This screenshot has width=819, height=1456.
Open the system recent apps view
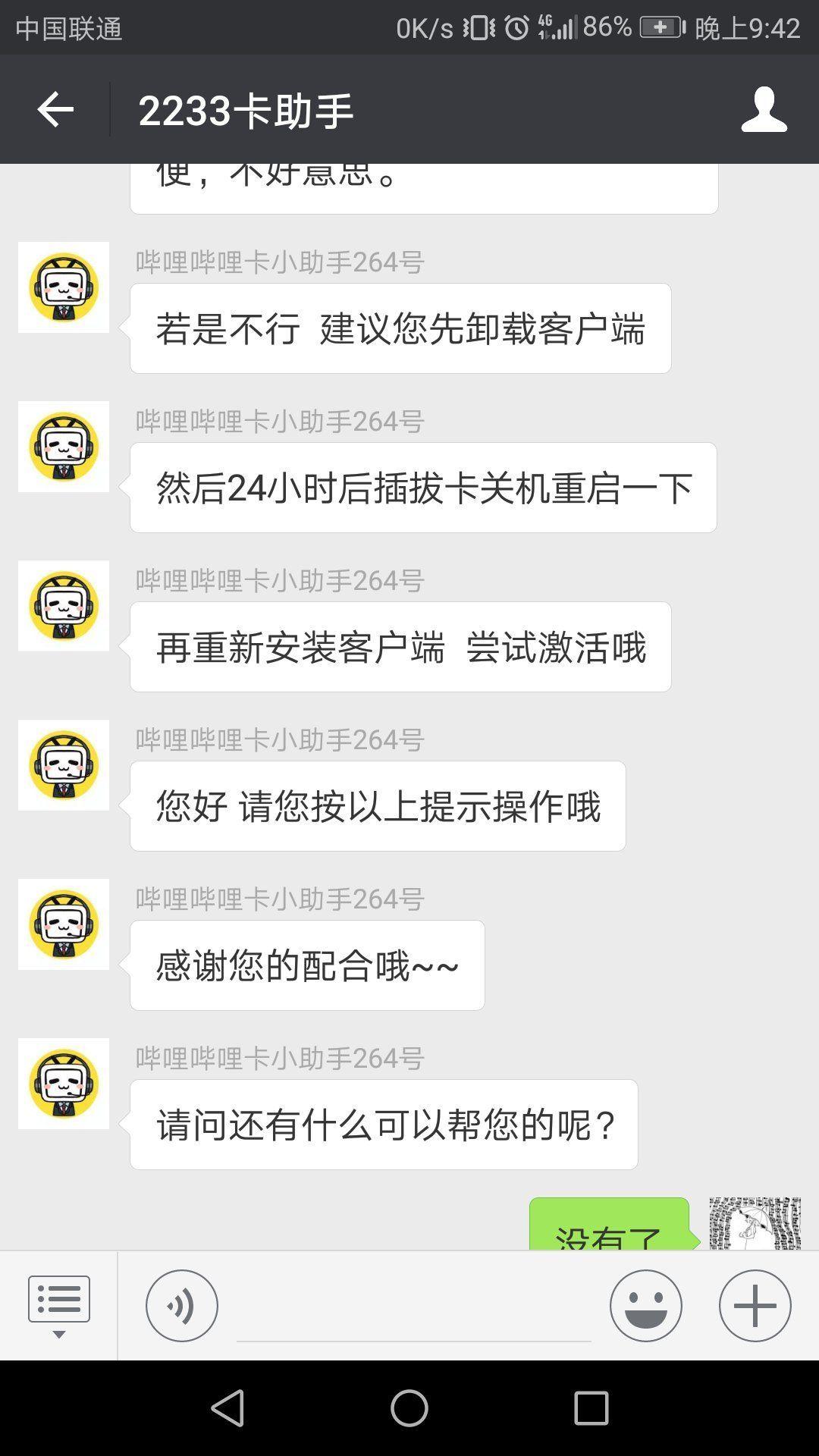point(591,1408)
